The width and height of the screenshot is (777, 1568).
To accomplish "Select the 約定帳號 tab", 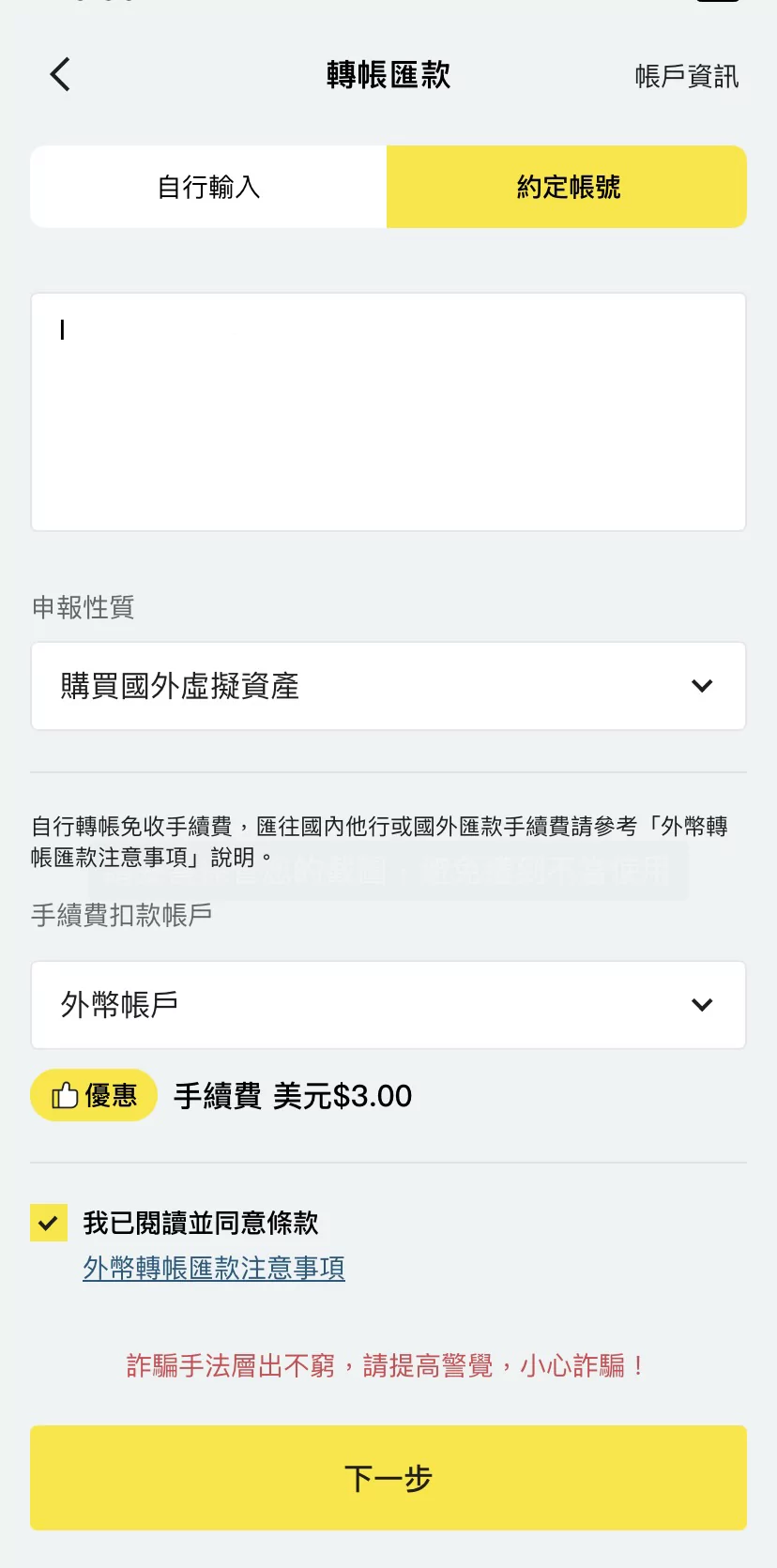I will [567, 187].
